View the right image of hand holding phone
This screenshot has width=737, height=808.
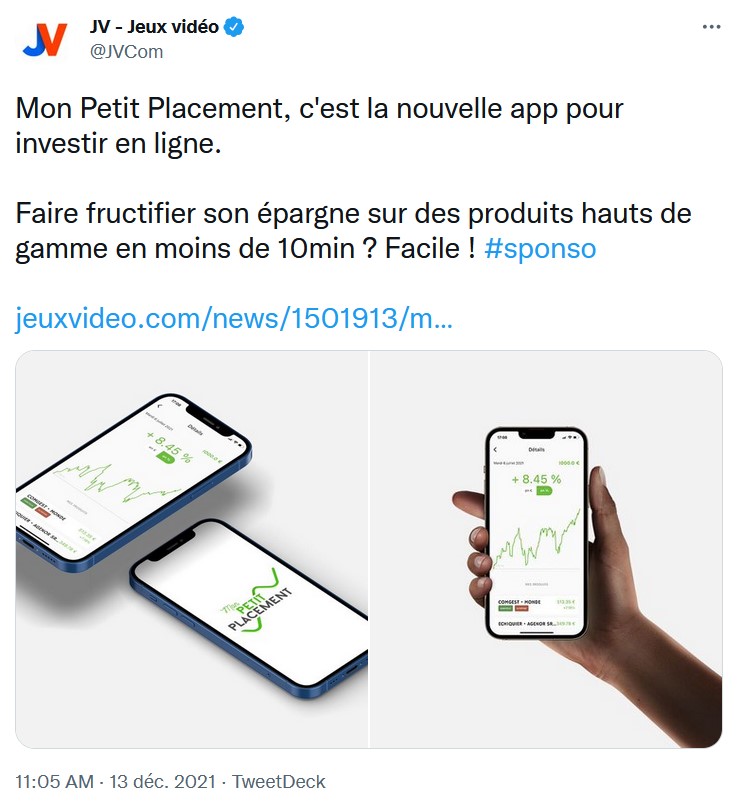tap(546, 549)
